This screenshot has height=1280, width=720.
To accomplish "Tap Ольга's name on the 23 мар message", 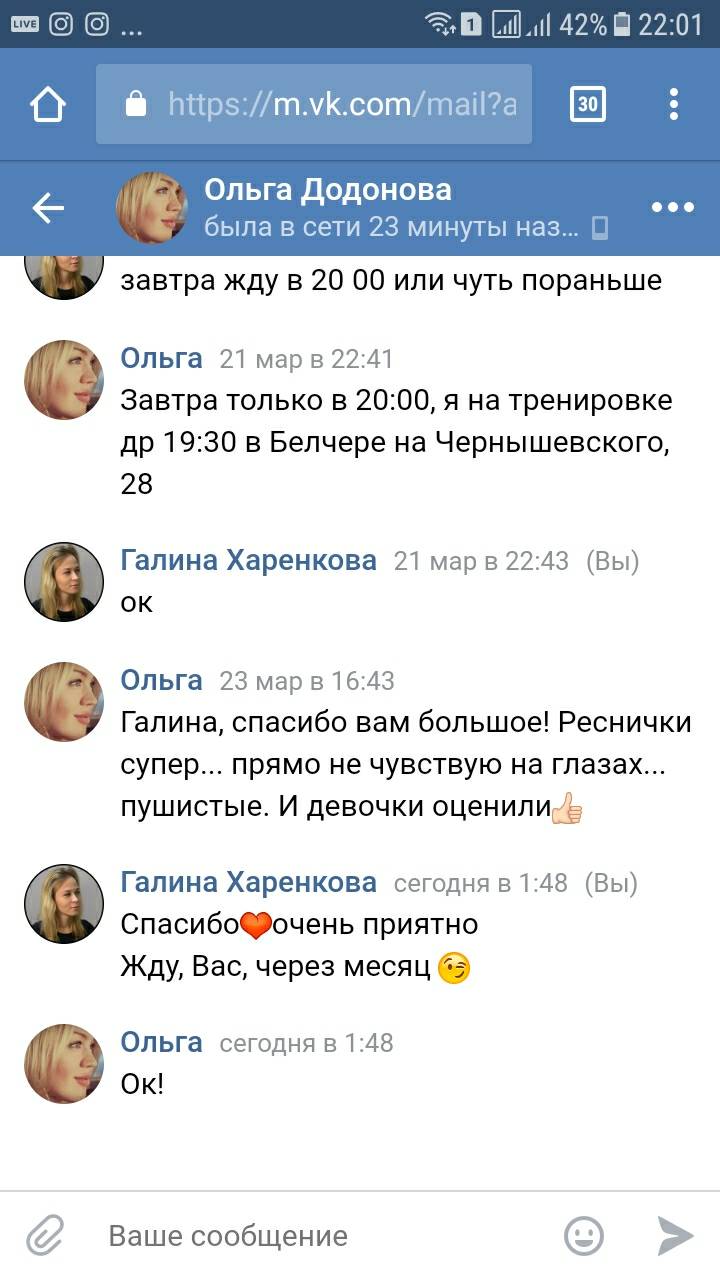I will [x=161, y=681].
